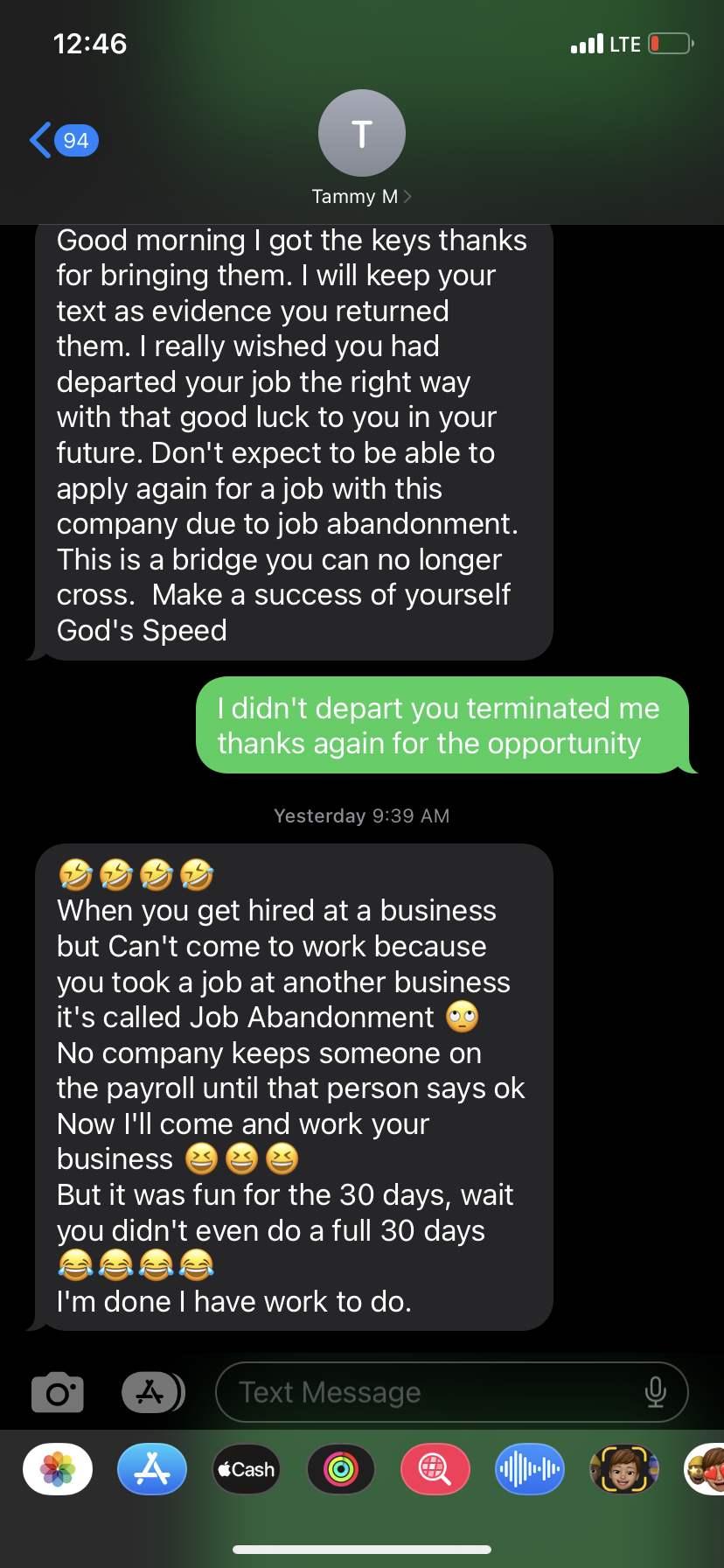This screenshot has width=724, height=1568.
Task: Toggle the iMessage apps drawer button
Action: [x=152, y=1392]
